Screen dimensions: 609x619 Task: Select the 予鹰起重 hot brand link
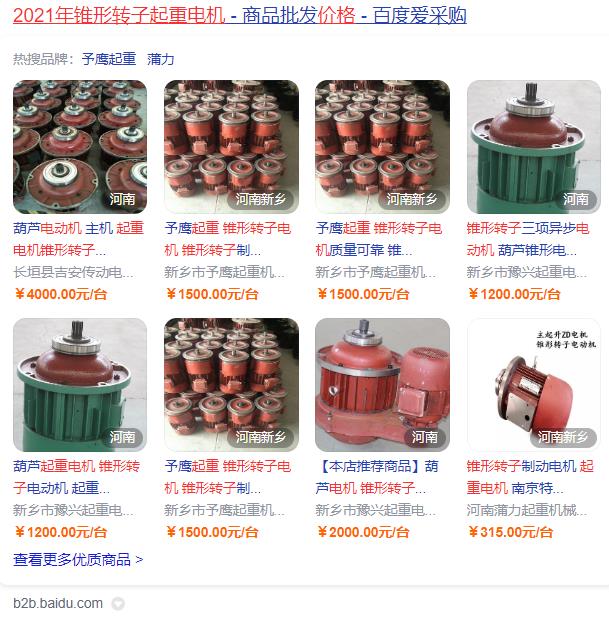click(x=108, y=59)
